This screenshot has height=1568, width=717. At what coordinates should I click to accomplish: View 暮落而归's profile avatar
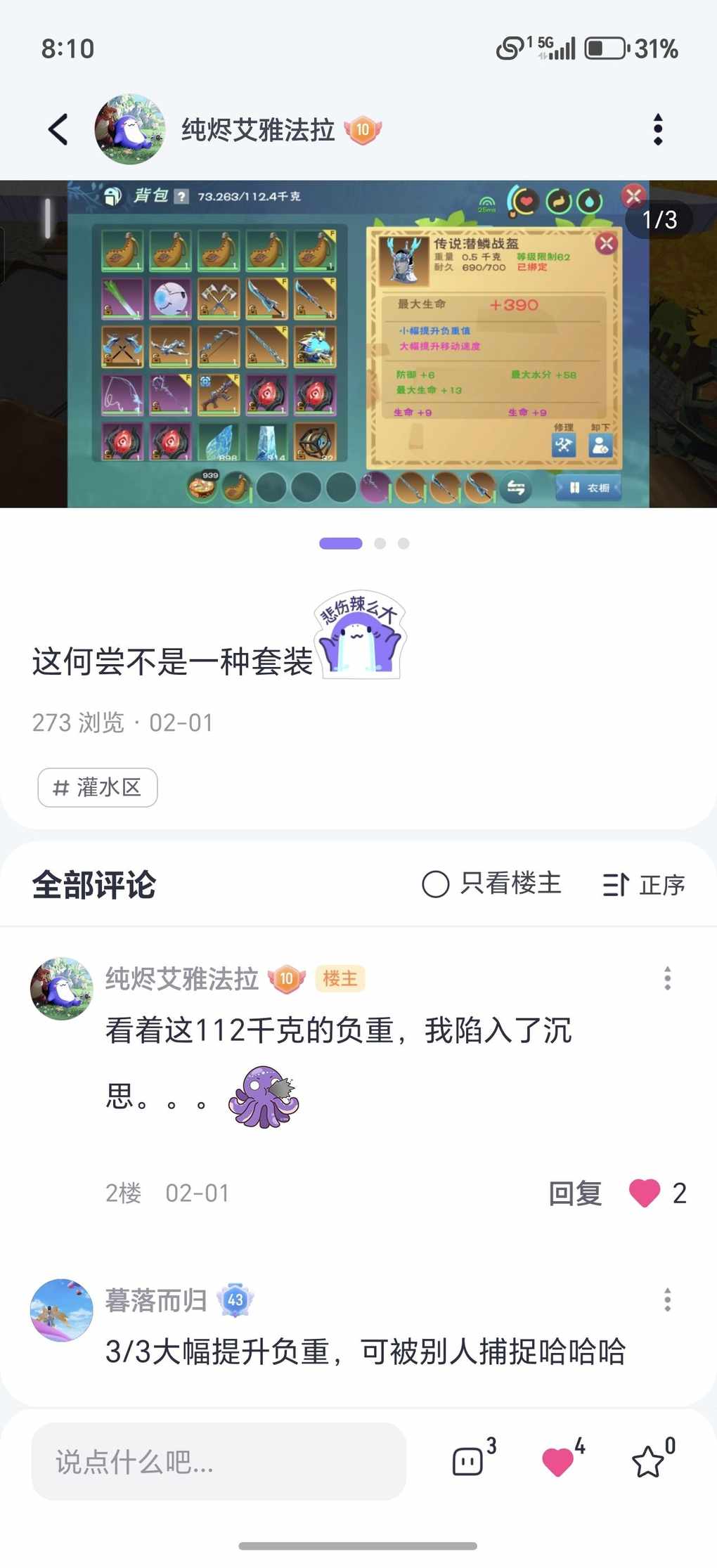(62, 1310)
